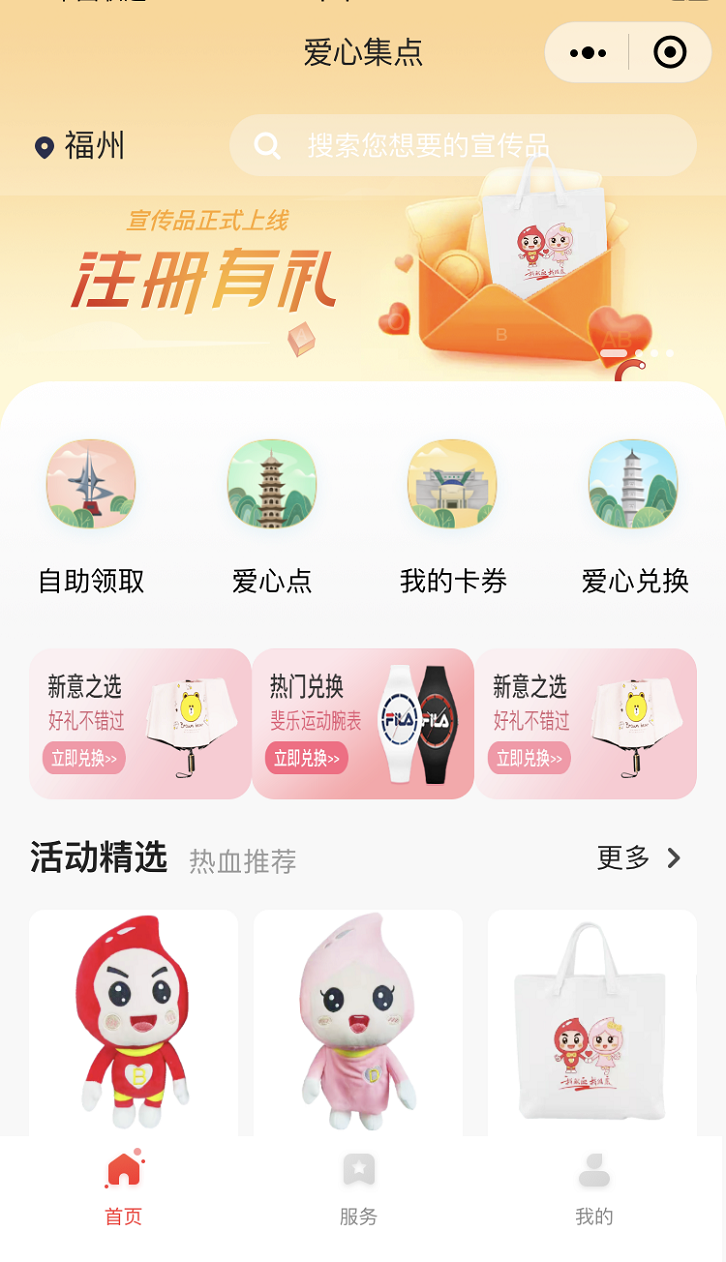Switch to the 服务 tab
This screenshot has width=726, height=1262.
(358, 1190)
